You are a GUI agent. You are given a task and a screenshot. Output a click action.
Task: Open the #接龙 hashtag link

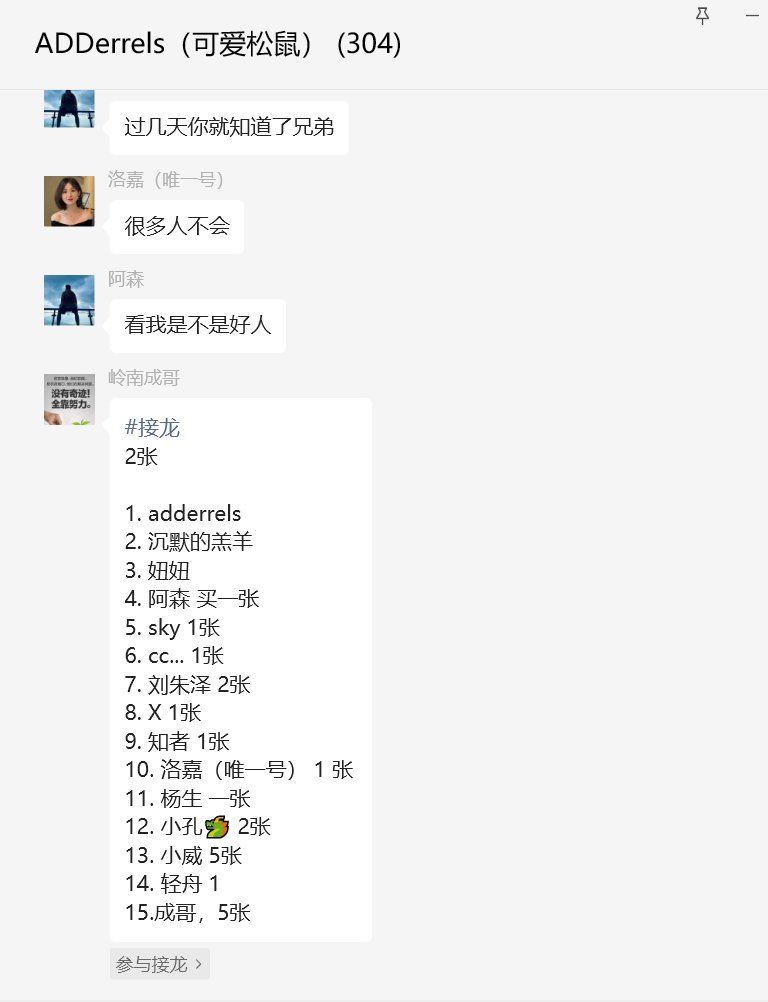(x=152, y=428)
